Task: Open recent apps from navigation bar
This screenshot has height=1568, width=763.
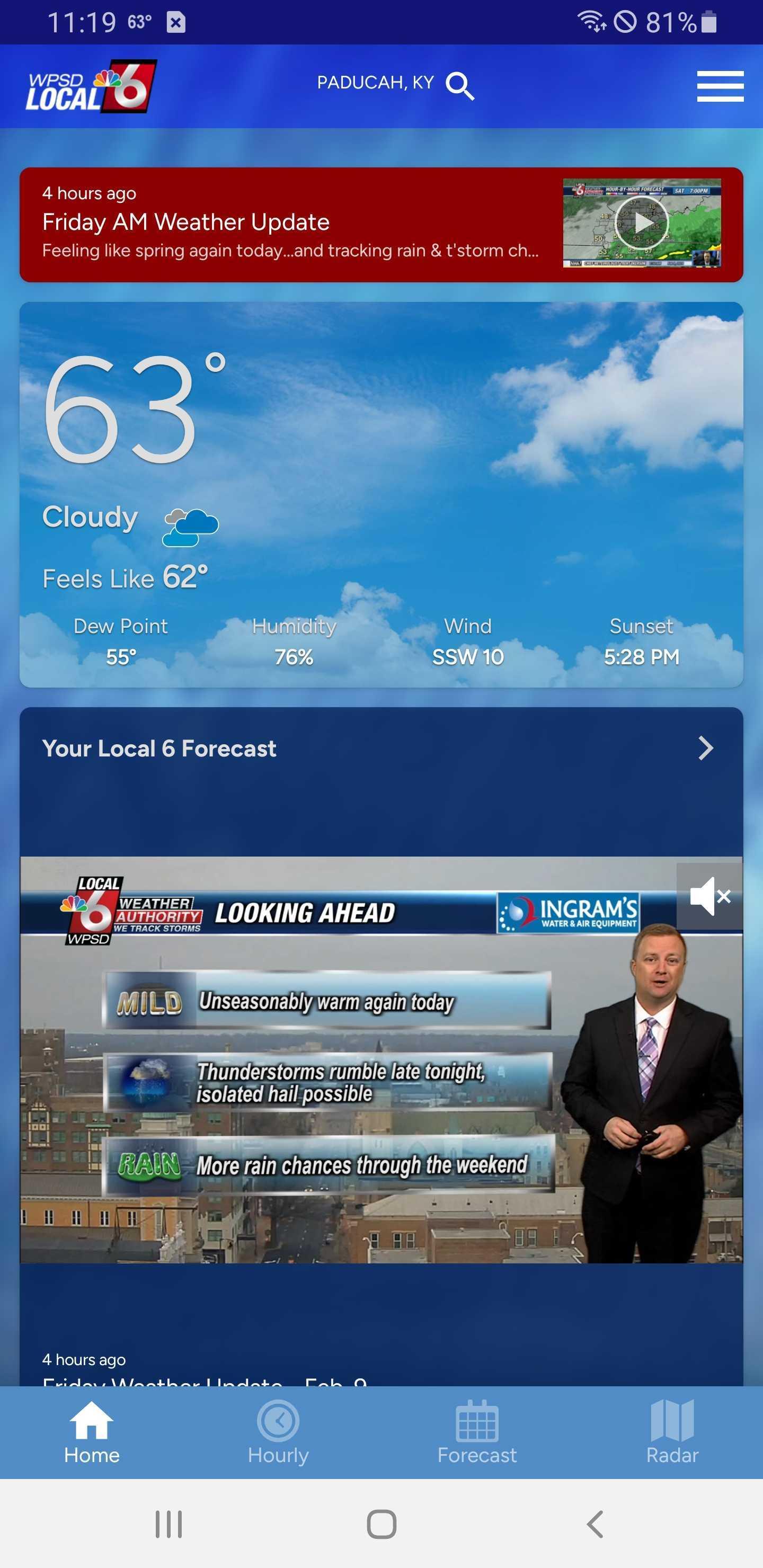Action: tap(168, 1524)
